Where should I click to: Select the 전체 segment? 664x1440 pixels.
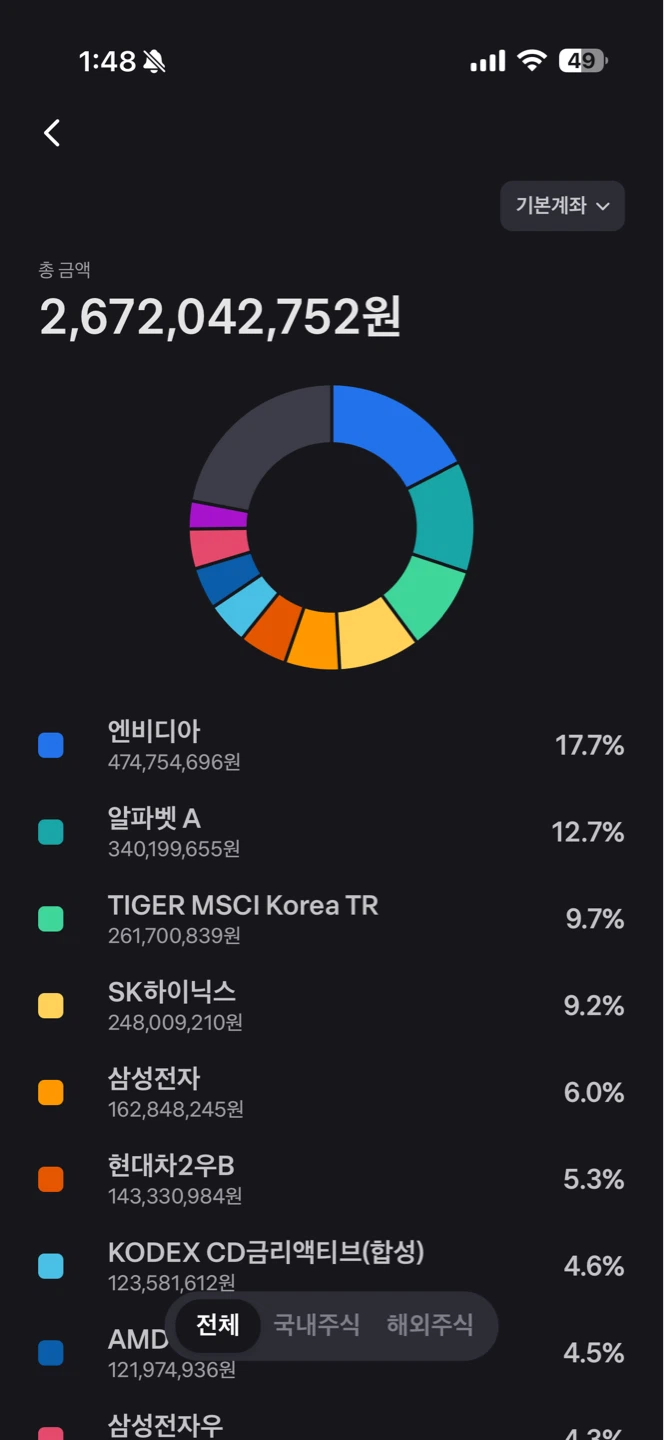[x=218, y=1325]
